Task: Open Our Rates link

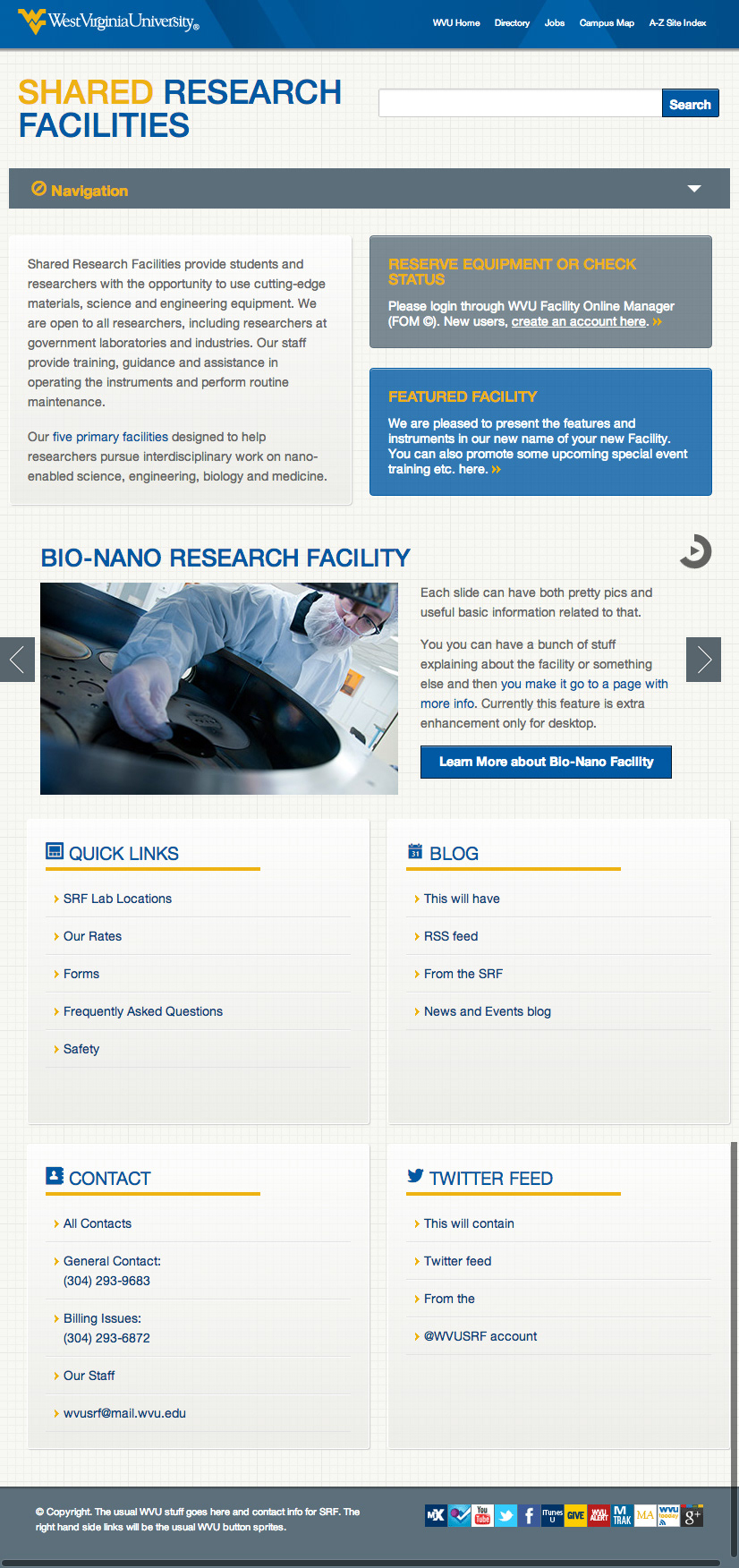Action: point(92,936)
